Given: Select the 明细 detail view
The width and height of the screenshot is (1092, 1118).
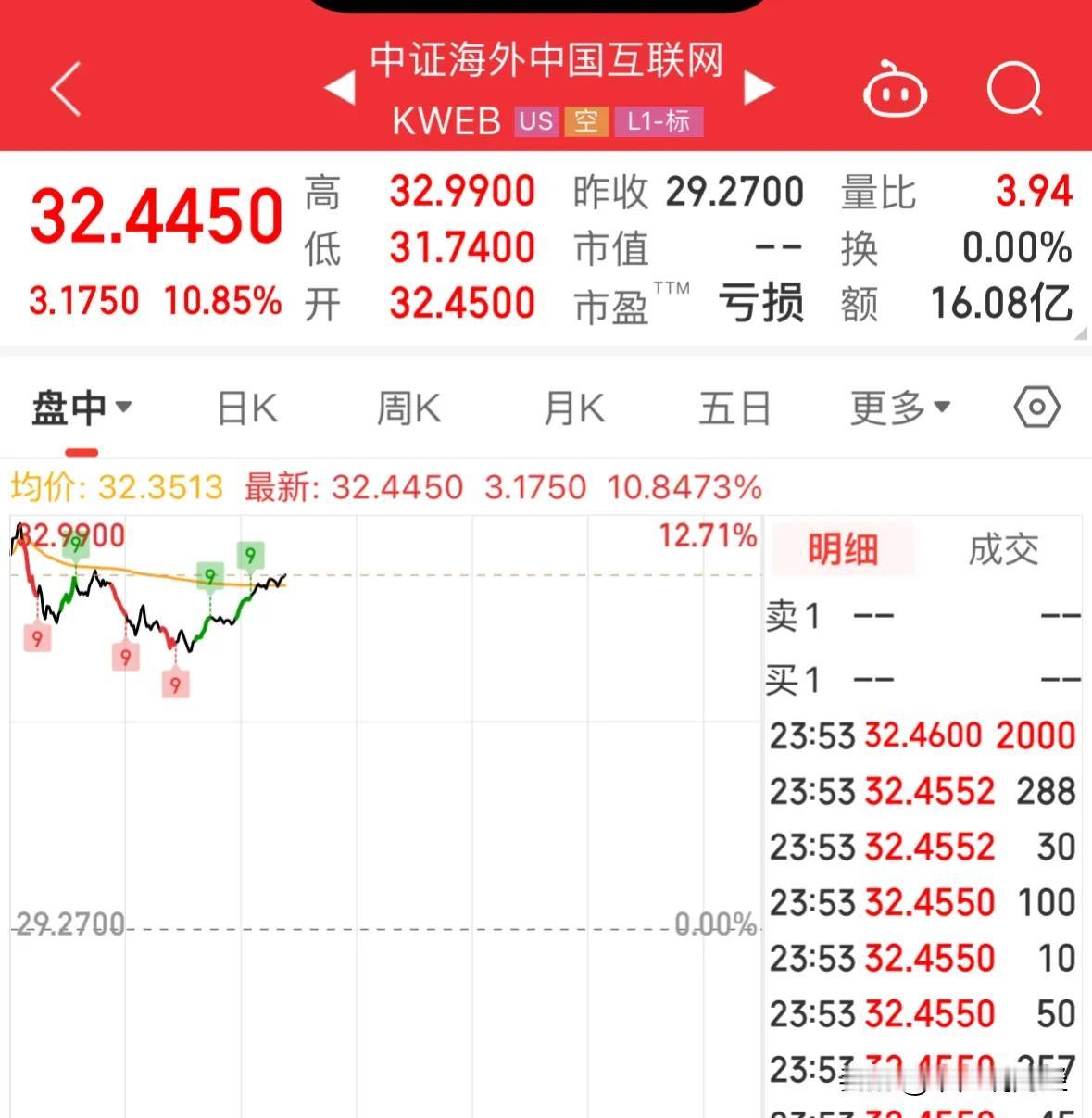Looking at the screenshot, I should [842, 548].
